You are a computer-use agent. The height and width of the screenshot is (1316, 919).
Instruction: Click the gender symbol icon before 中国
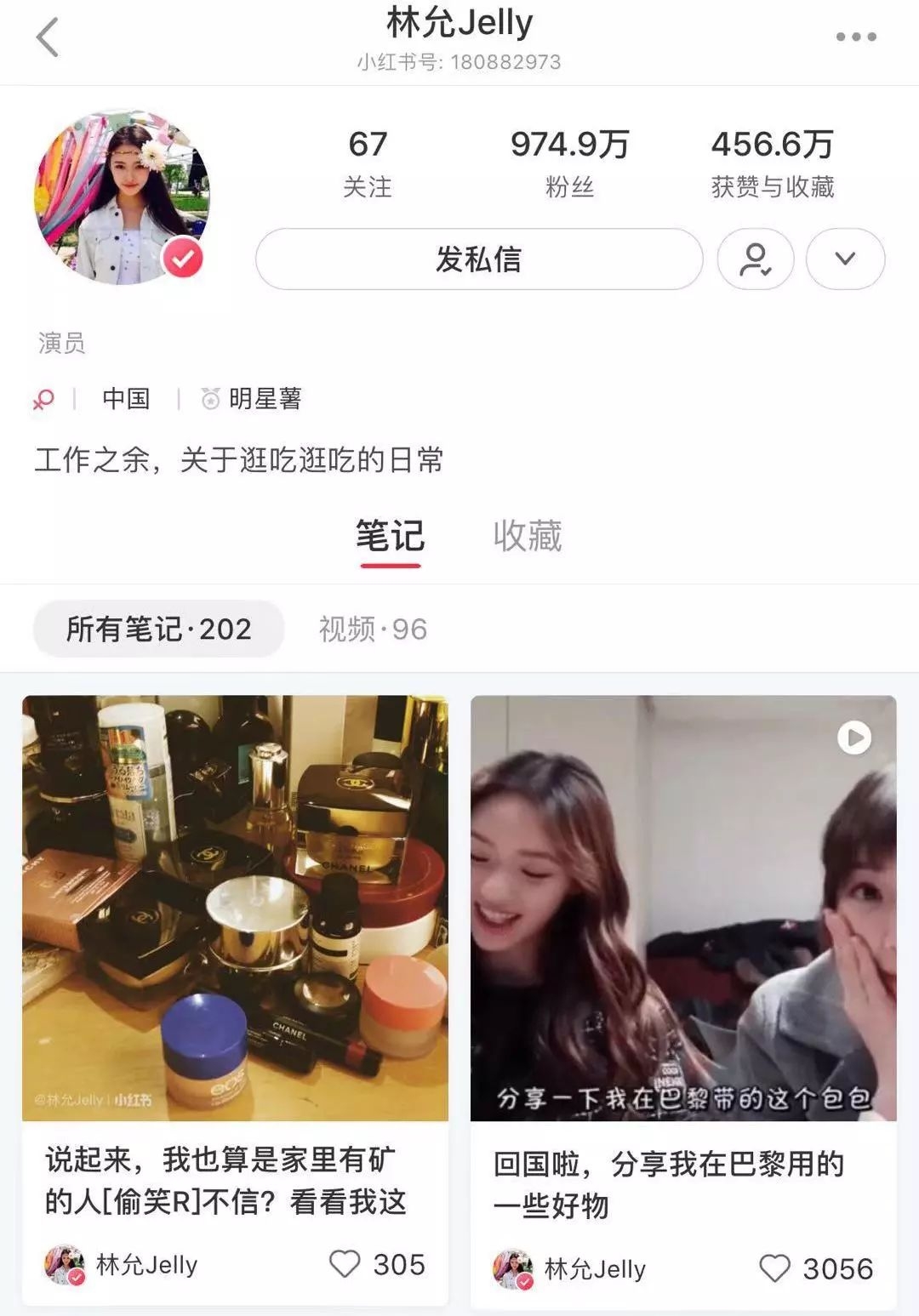[x=43, y=397]
